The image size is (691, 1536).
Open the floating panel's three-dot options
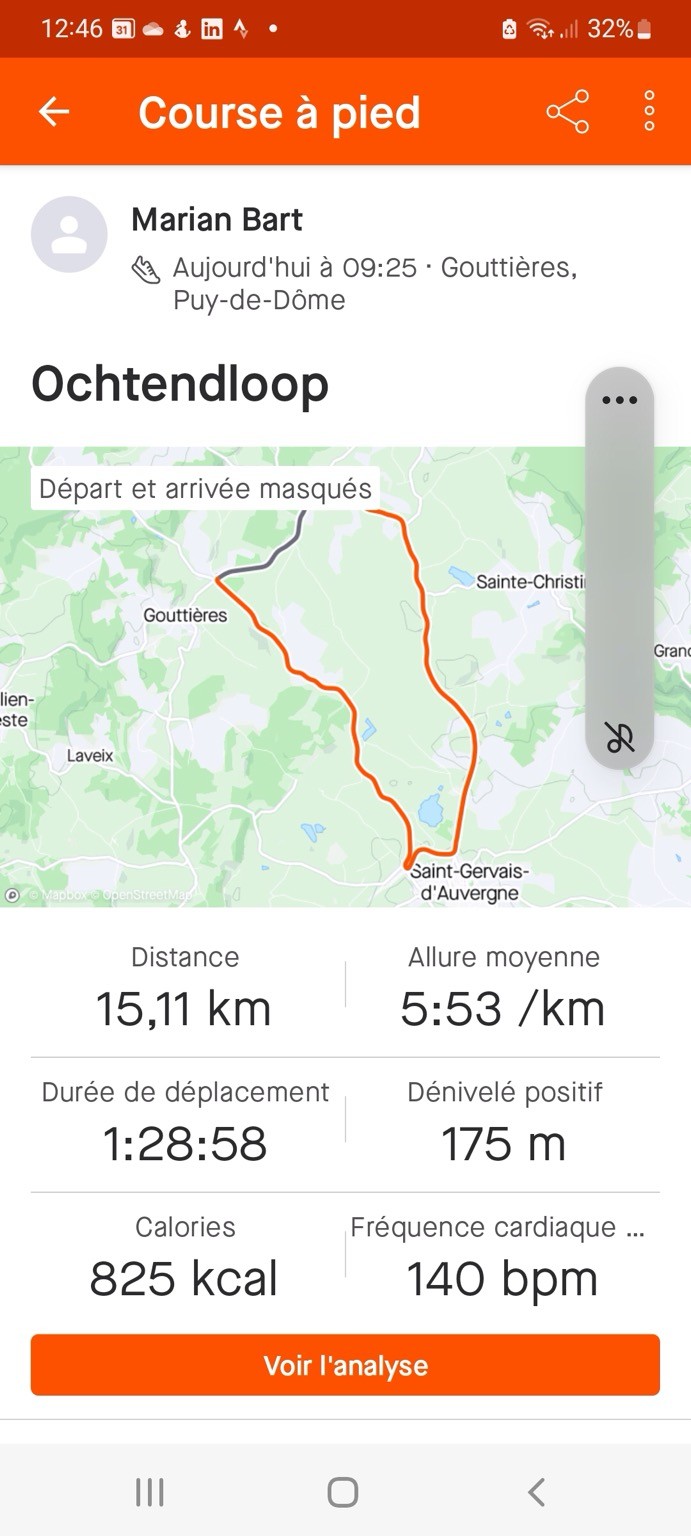coord(619,400)
